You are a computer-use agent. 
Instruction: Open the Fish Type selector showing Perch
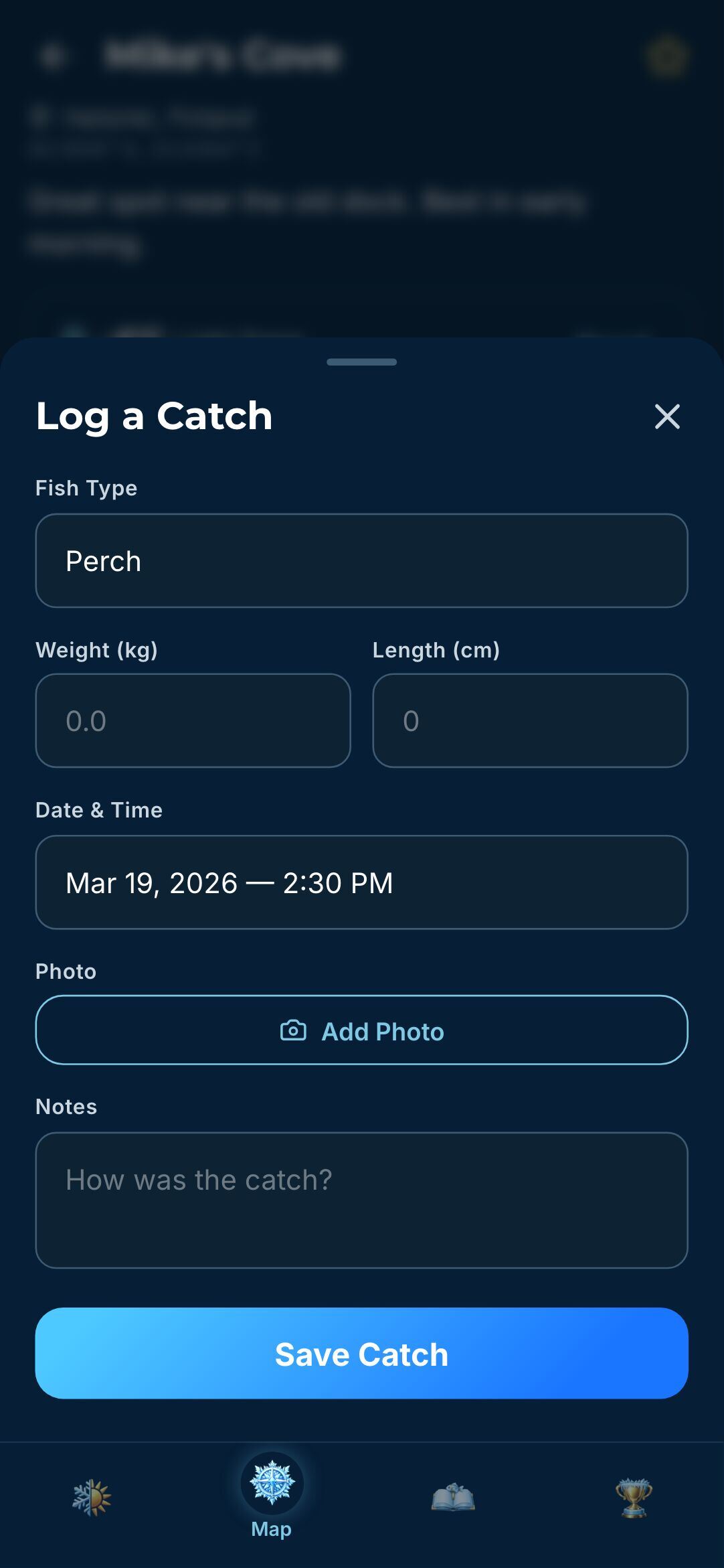tap(361, 561)
